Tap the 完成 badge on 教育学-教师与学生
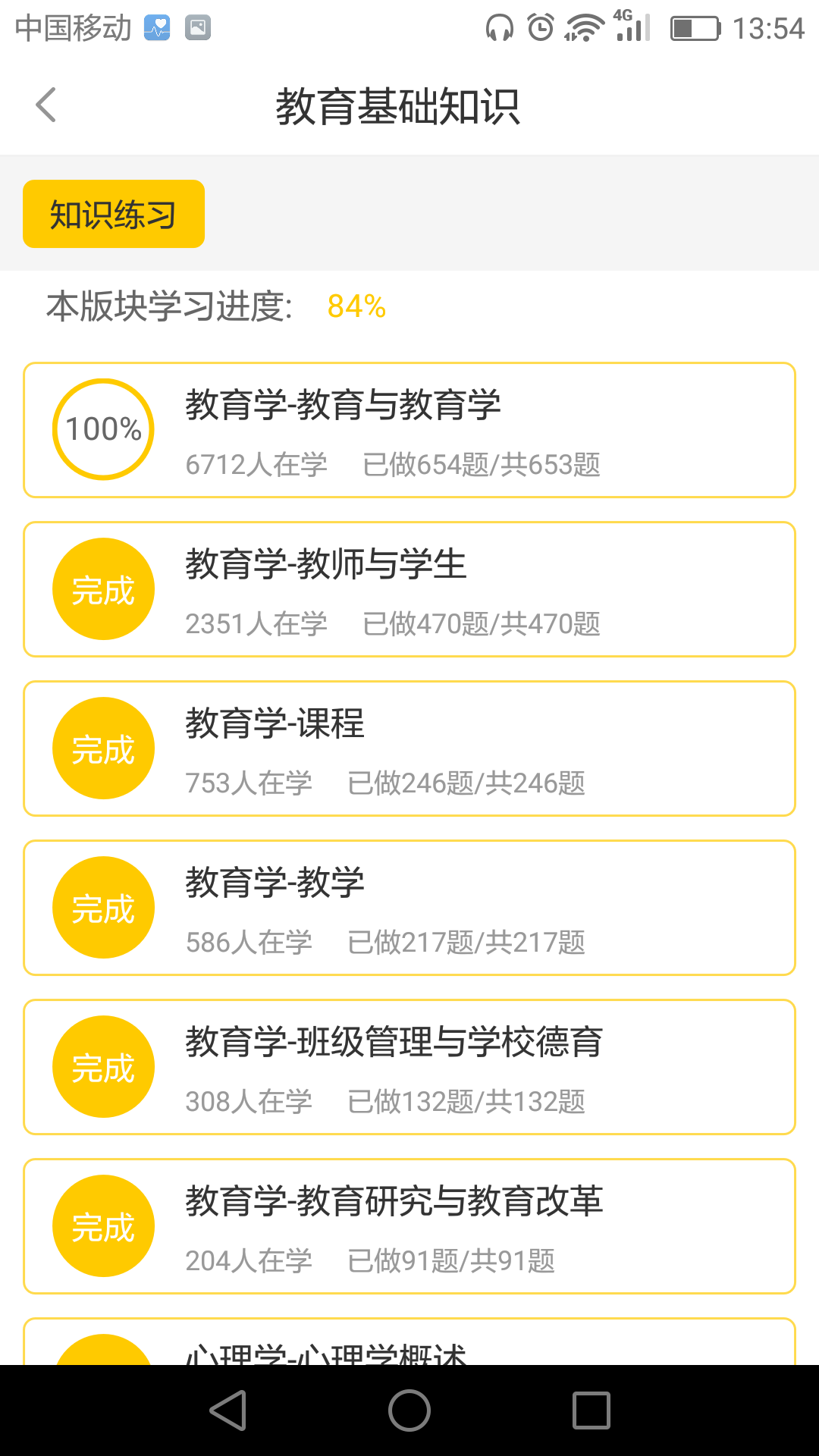 103,588
